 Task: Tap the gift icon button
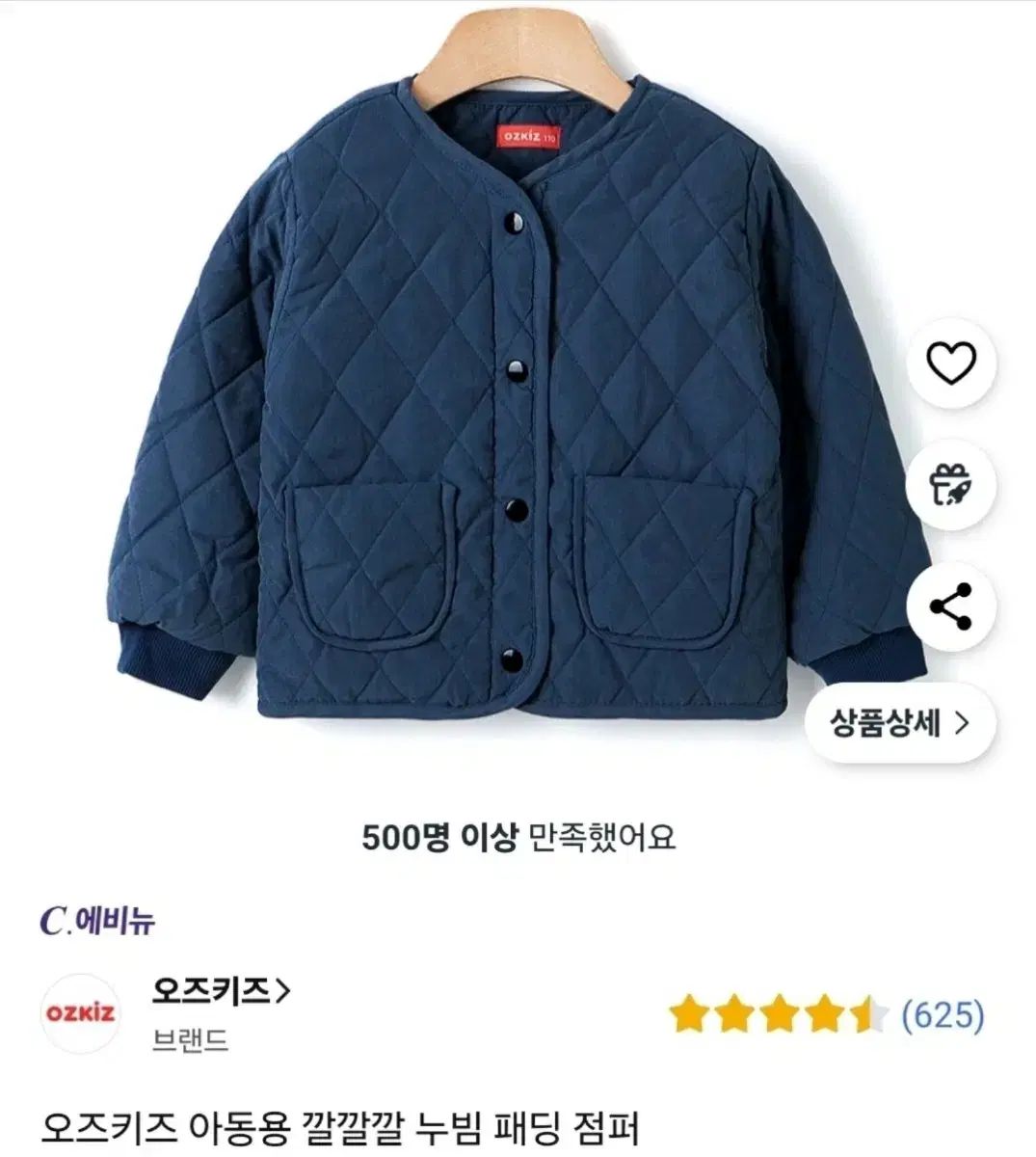click(x=950, y=485)
